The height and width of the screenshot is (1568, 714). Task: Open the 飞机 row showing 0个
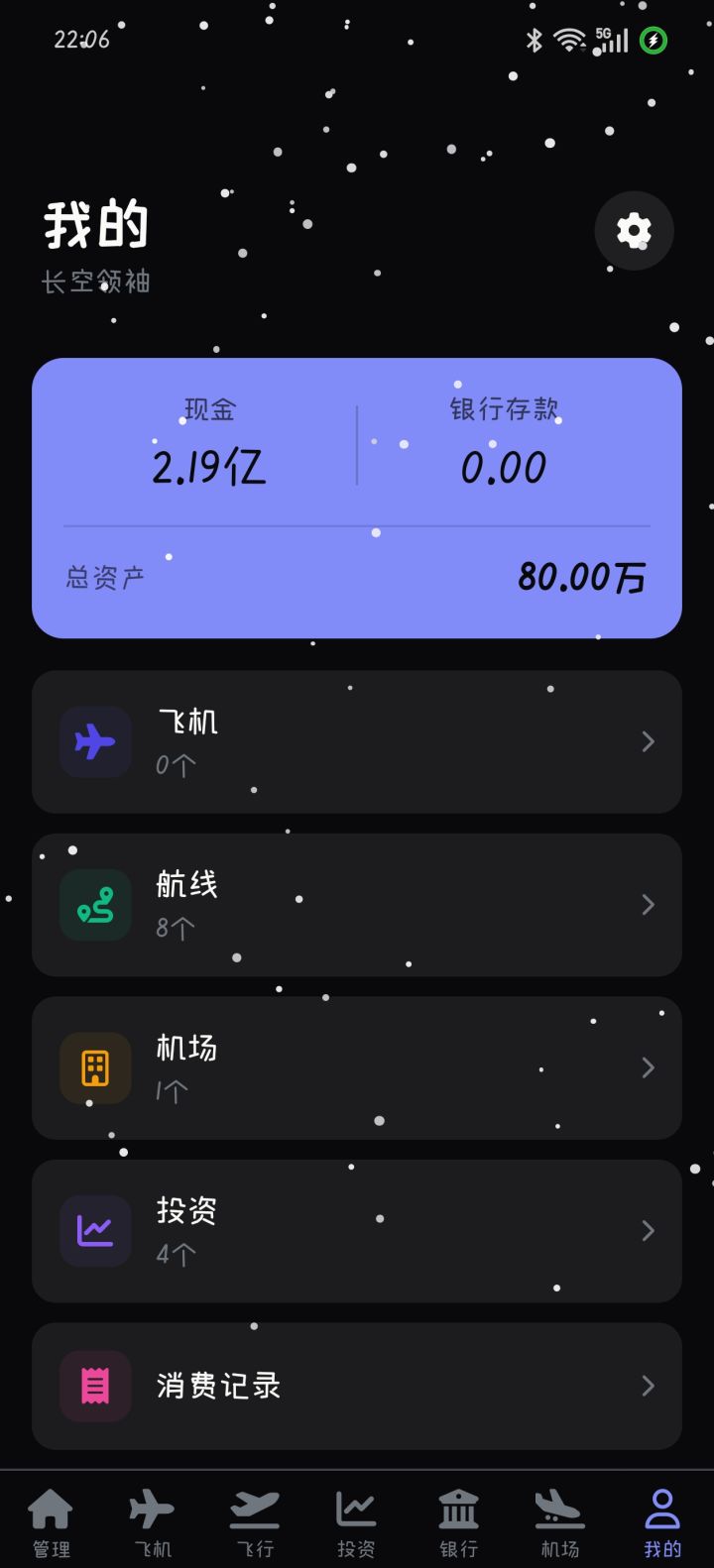tap(357, 742)
